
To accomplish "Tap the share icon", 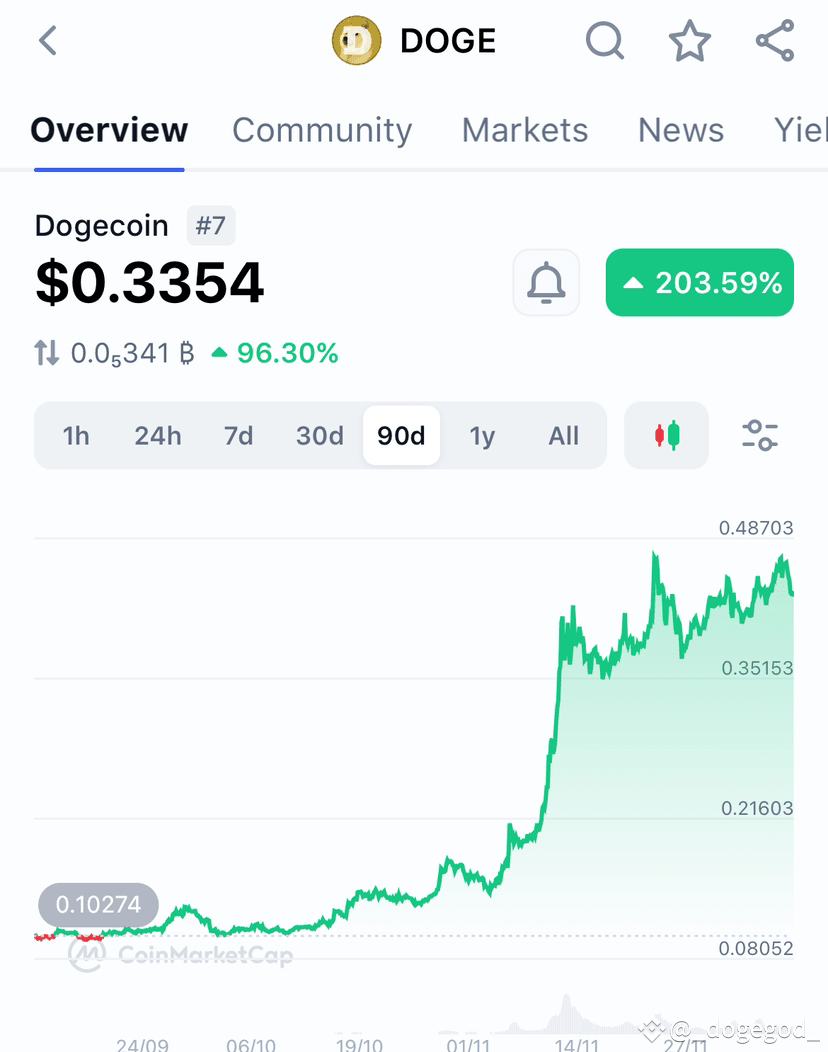I will point(773,41).
